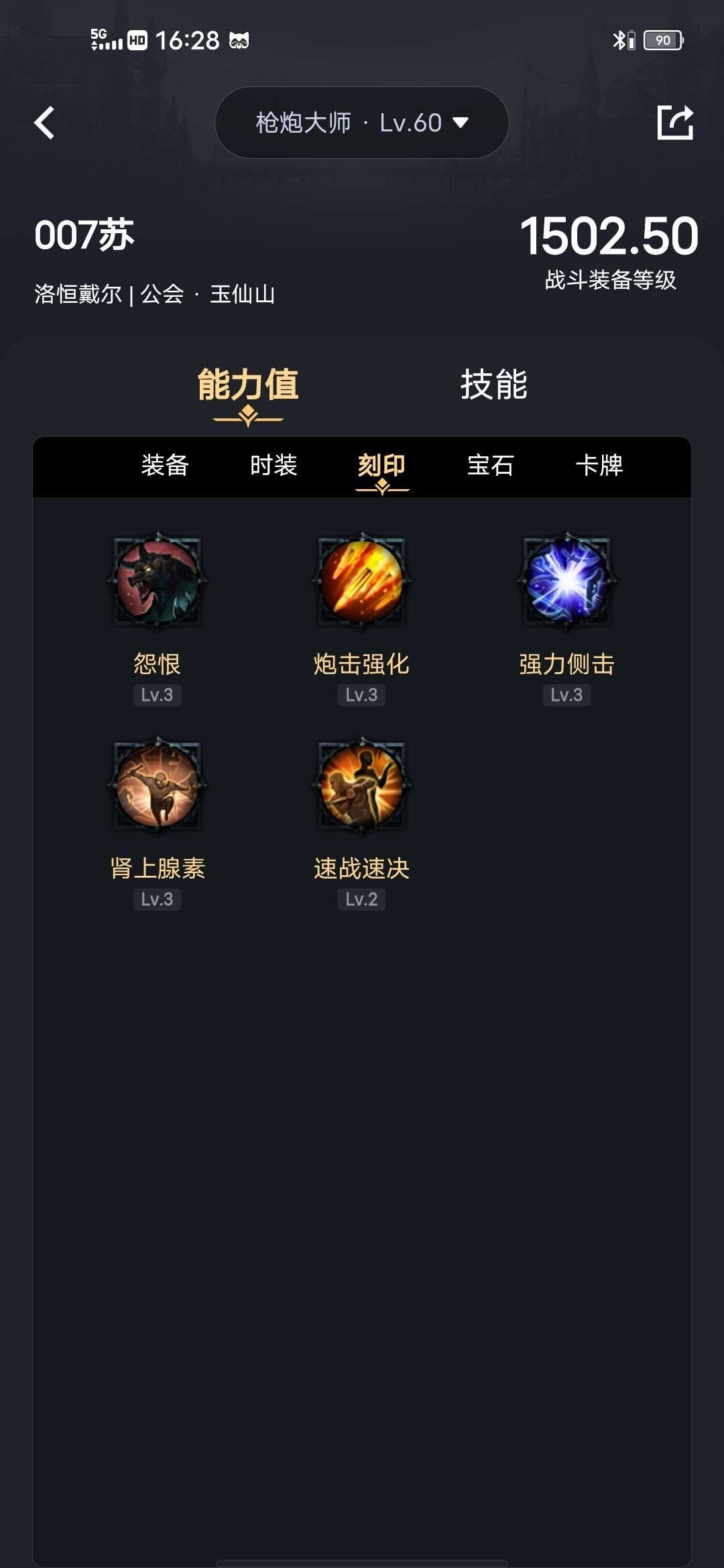Switch to the 时装 sub-tab
This screenshot has height=1568, width=724.
pos(274,468)
